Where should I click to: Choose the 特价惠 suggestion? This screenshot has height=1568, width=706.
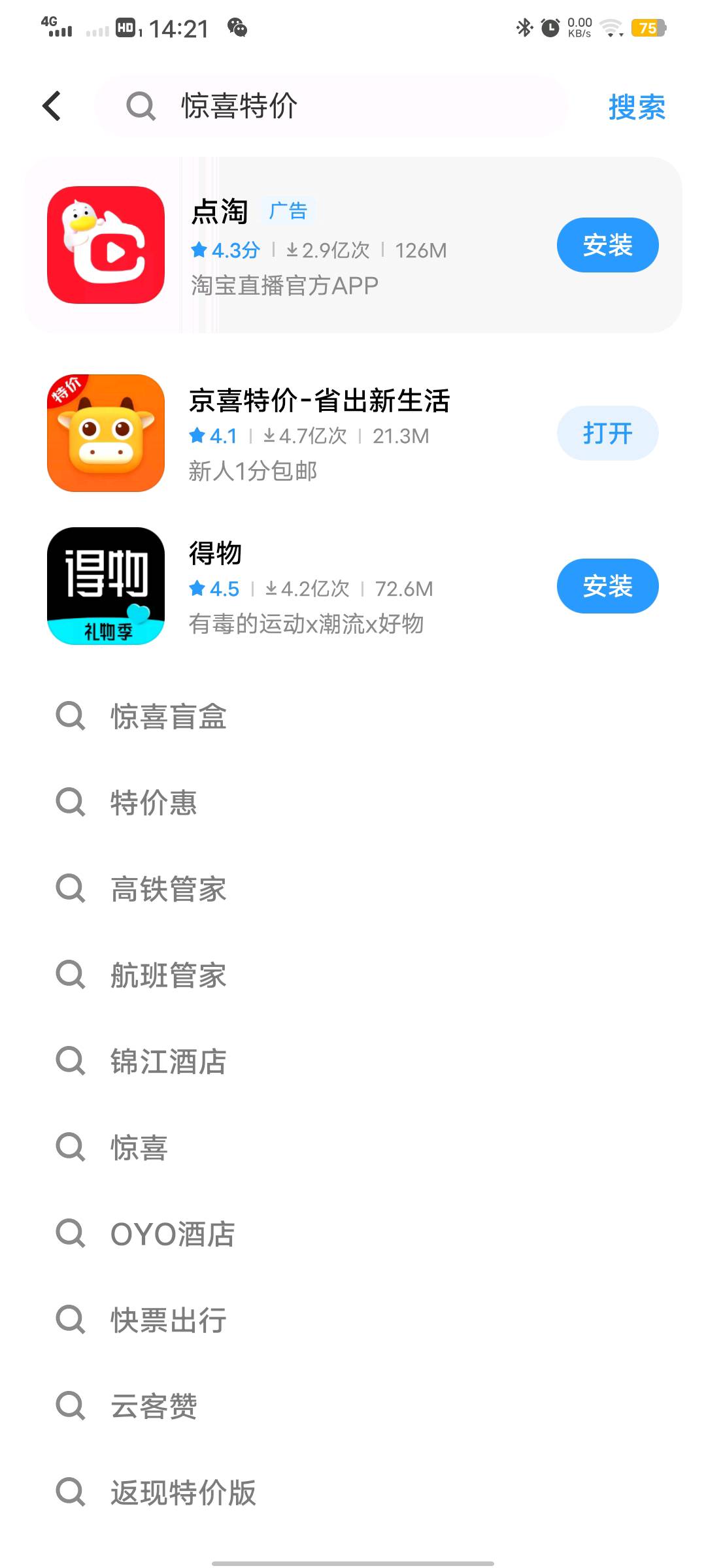(x=353, y=802)
